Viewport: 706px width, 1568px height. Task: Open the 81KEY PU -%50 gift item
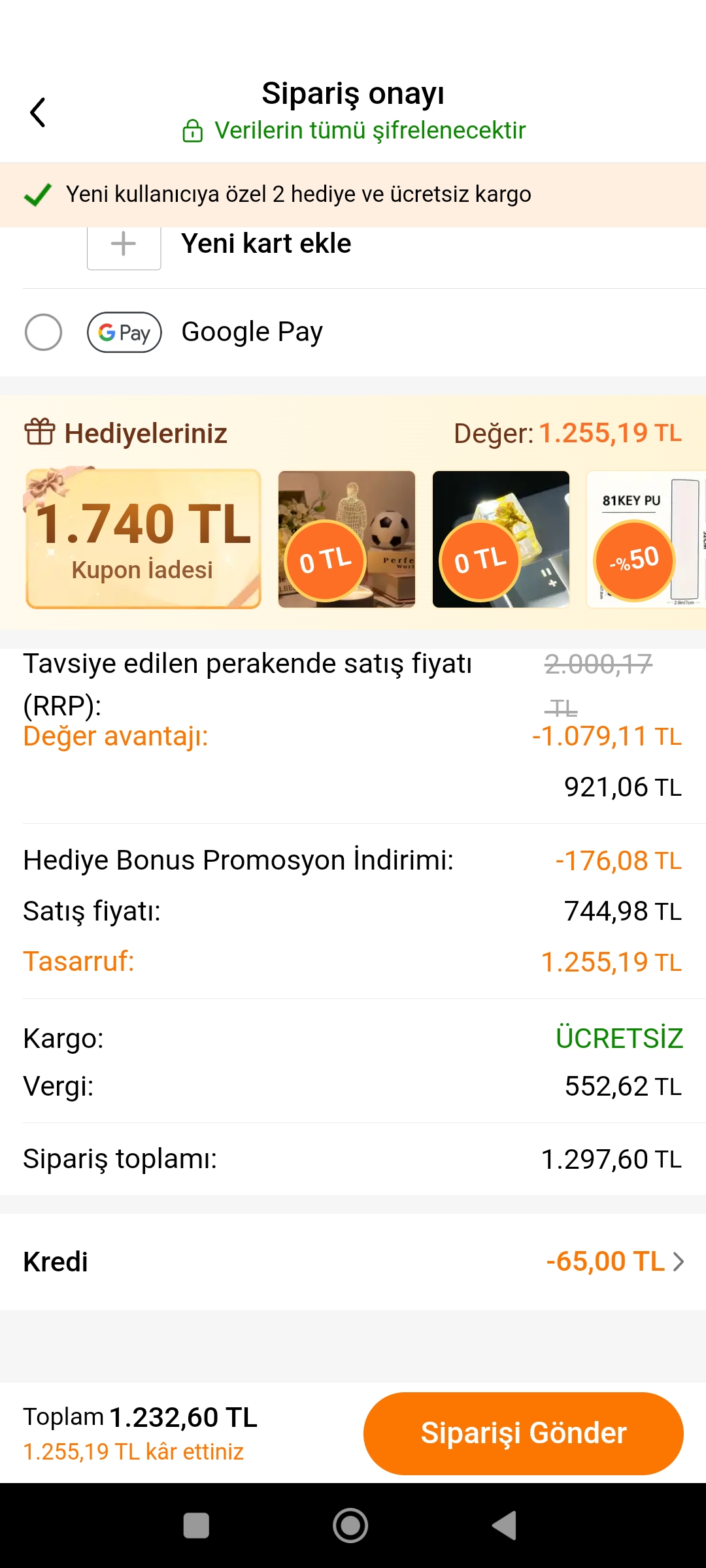(x=645, y=539)
